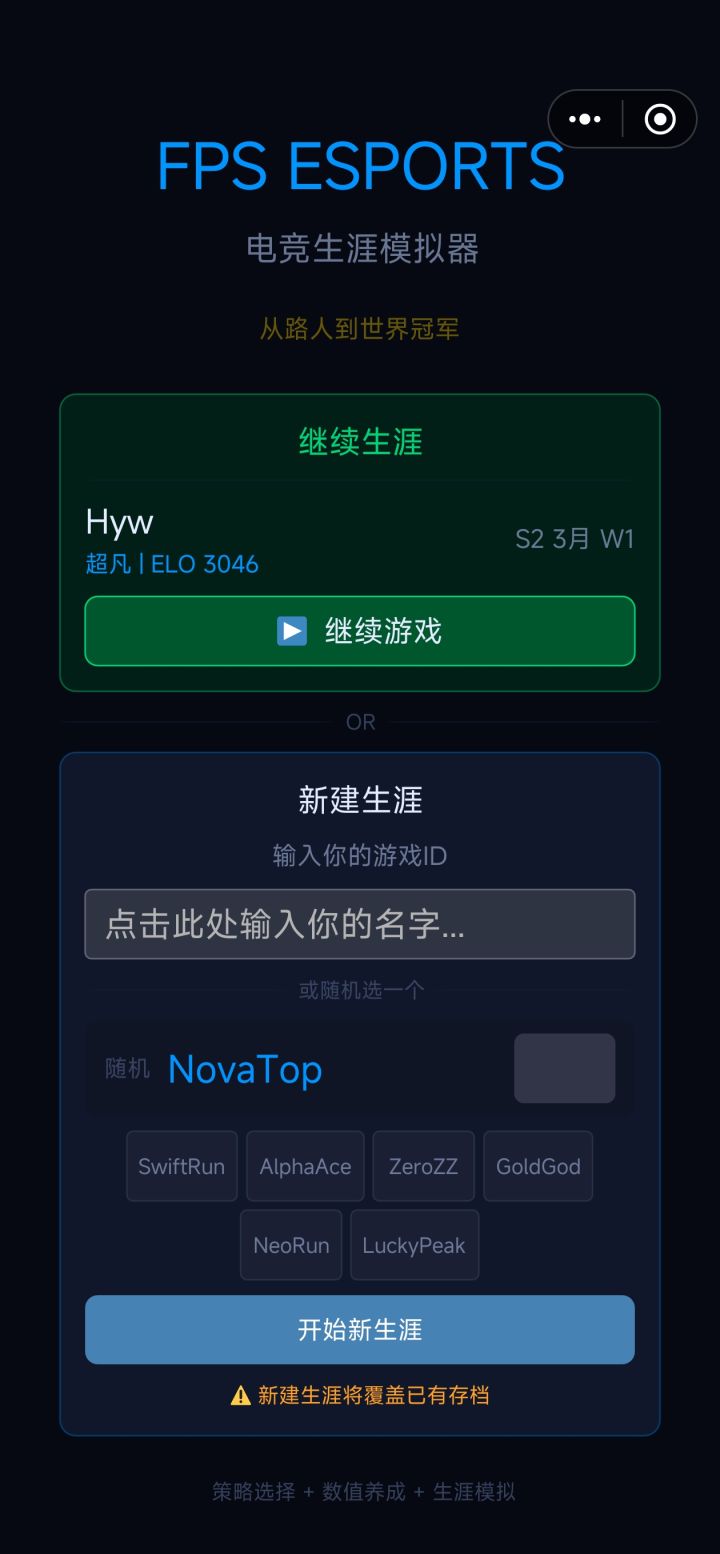This screenshot has height=1554, width=720.
Task: Tap the capsule target exit icon
Action: tap(660, 119)
